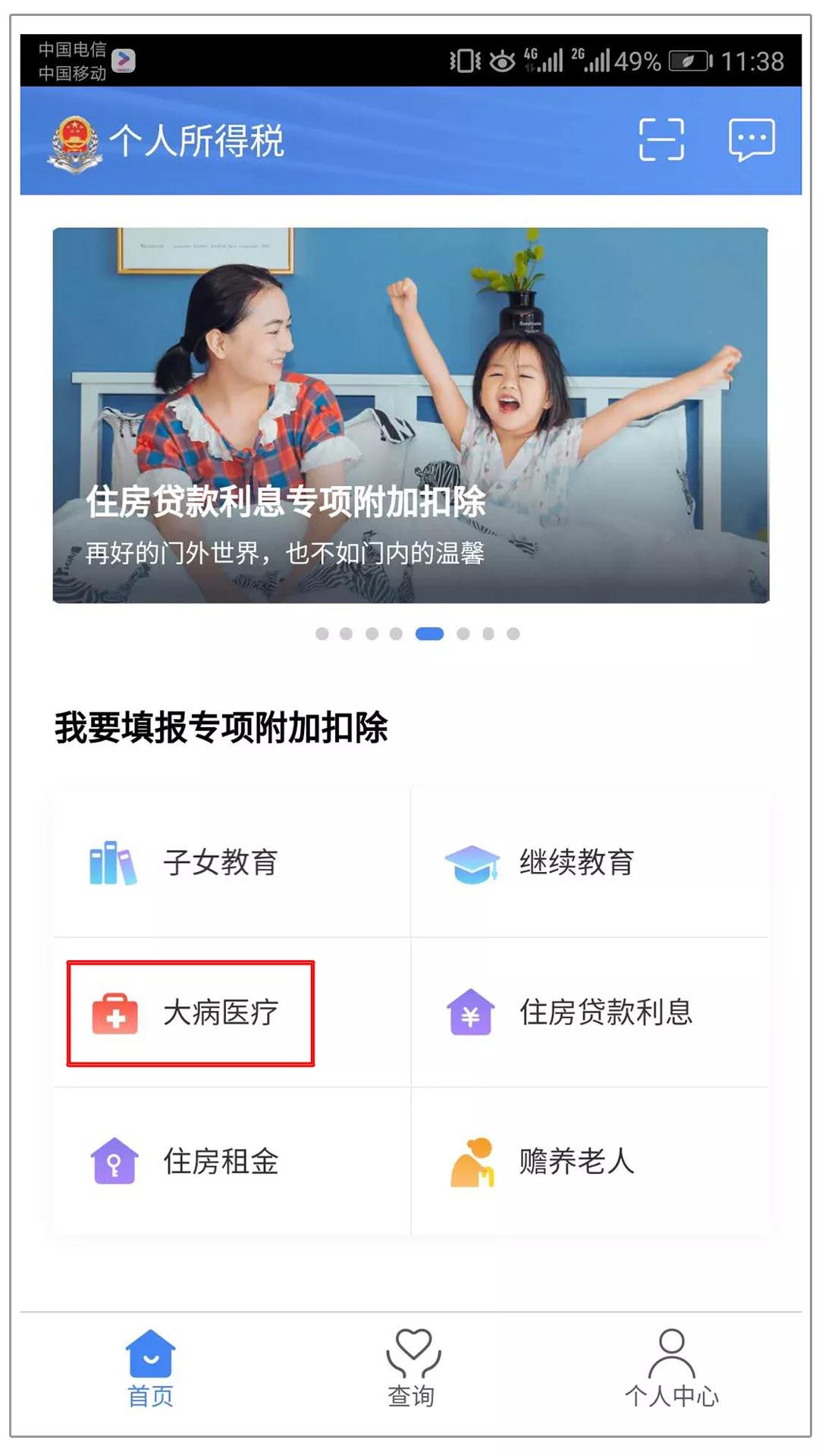Select 继续教育 deduction
The height and width of the screenshot is (1456, 819).
(590, 863)
